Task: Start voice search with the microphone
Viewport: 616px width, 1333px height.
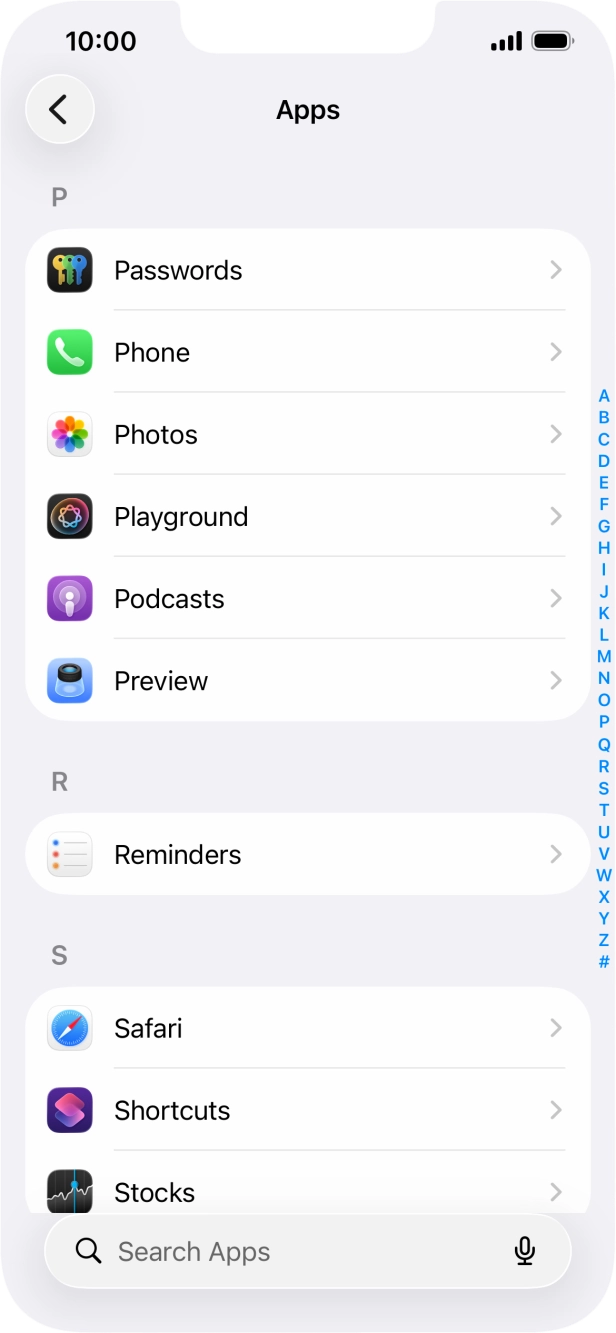Action: (525, 1251)
